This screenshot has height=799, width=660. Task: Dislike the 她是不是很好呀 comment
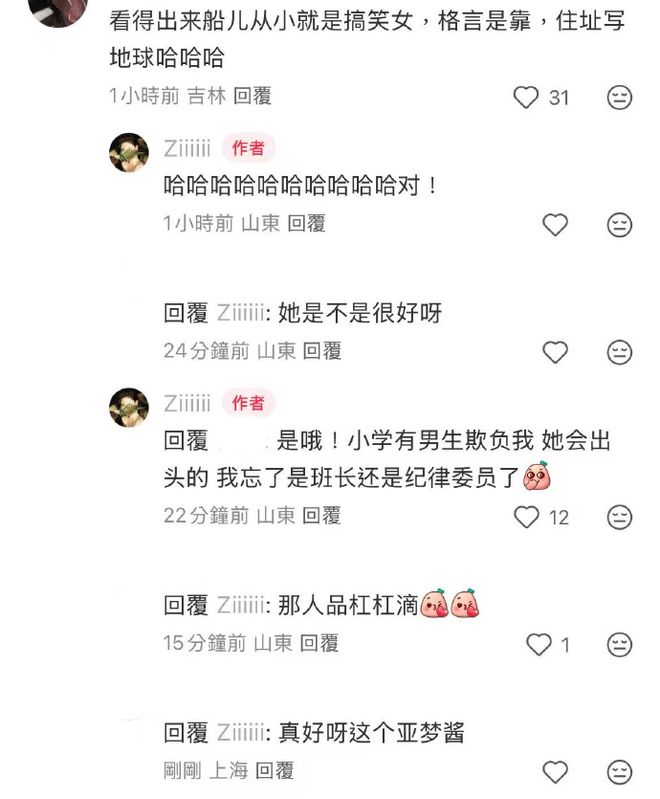(620, 352)
